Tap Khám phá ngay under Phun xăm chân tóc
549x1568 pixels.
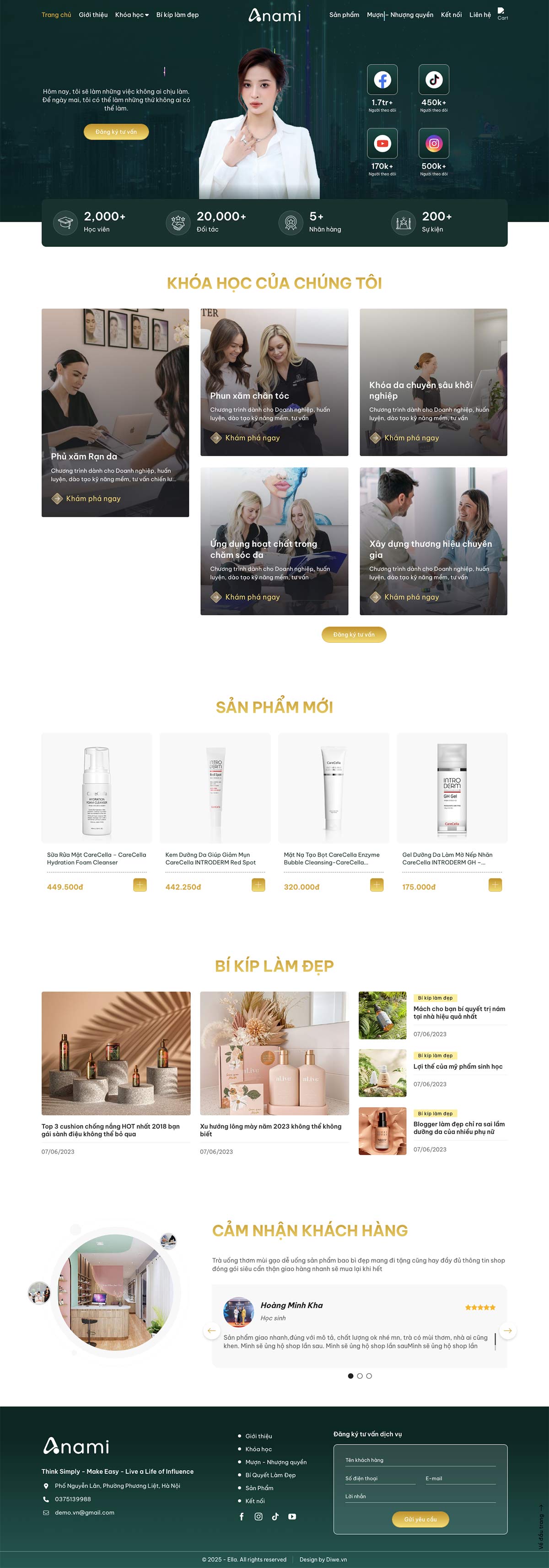[x=252, y=437]
